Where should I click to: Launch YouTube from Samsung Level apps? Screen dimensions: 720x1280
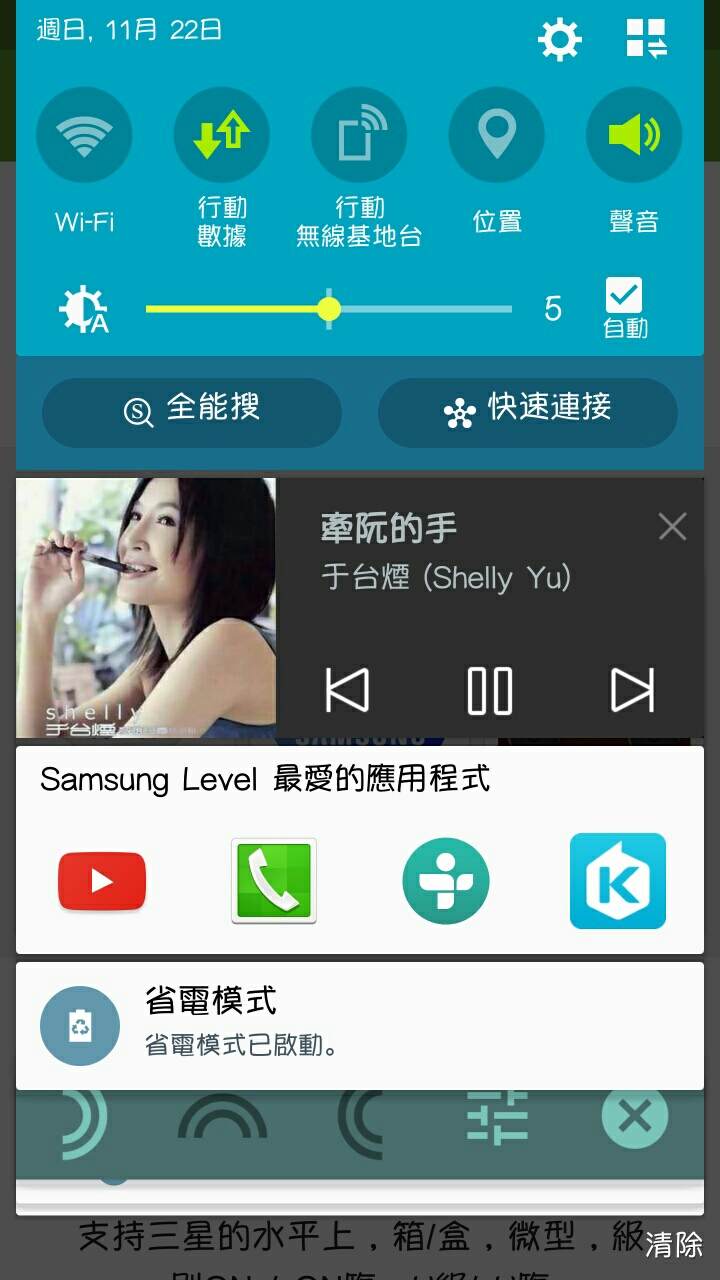coord(102,881)
